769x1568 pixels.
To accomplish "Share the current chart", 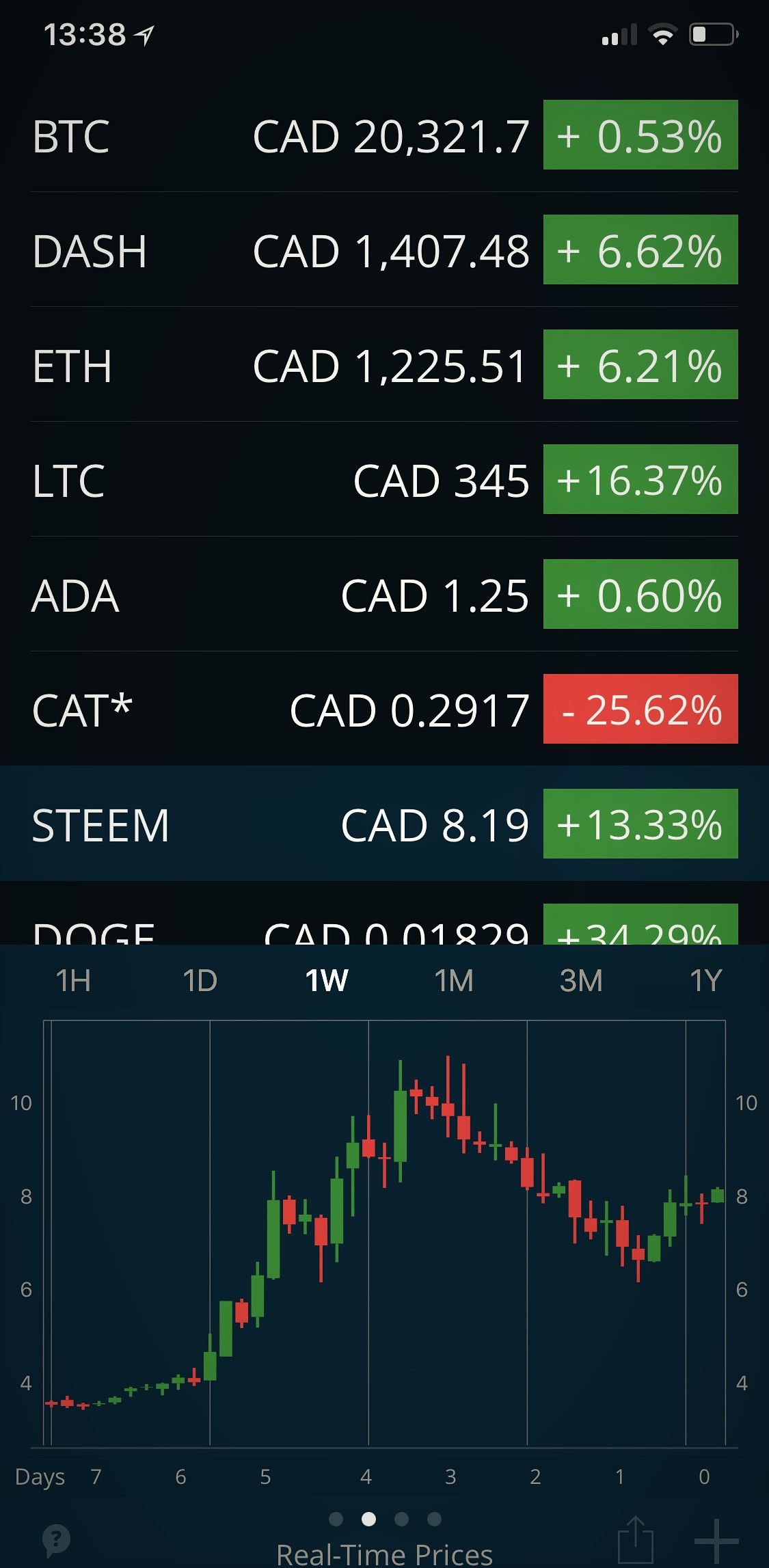I will tap(636, 1539).
